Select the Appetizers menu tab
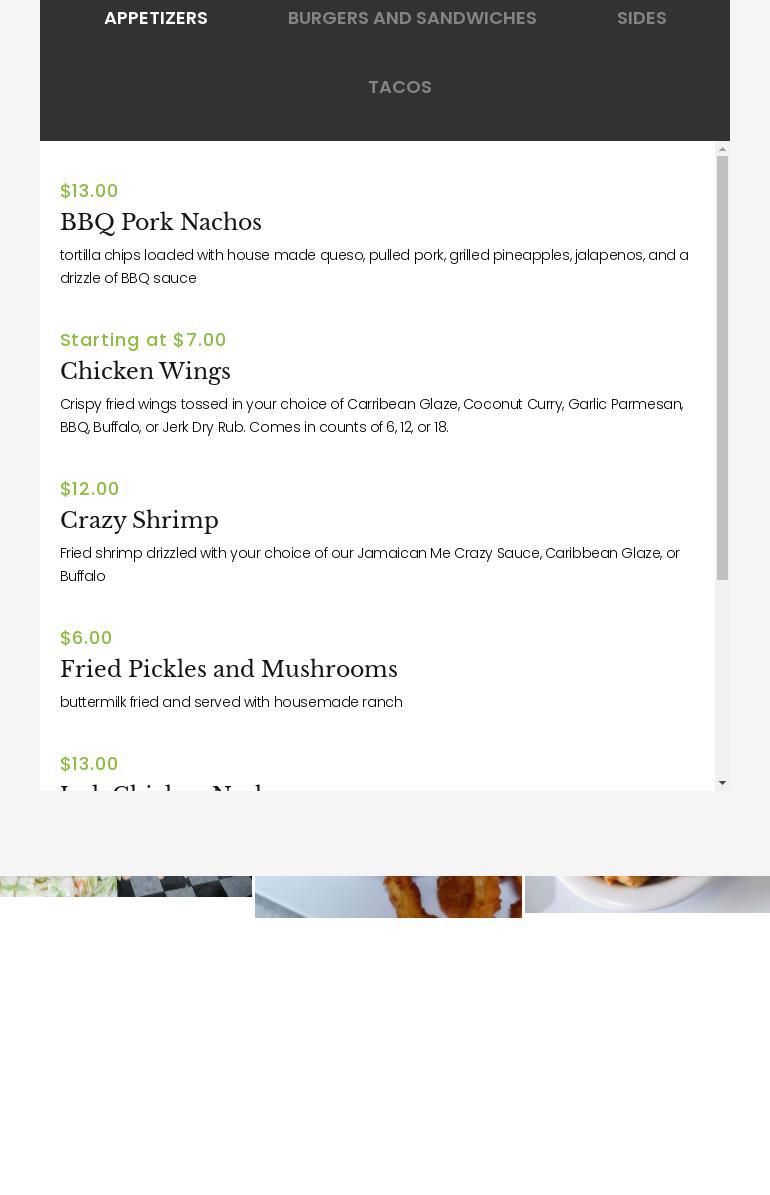 tap(156, 18)
